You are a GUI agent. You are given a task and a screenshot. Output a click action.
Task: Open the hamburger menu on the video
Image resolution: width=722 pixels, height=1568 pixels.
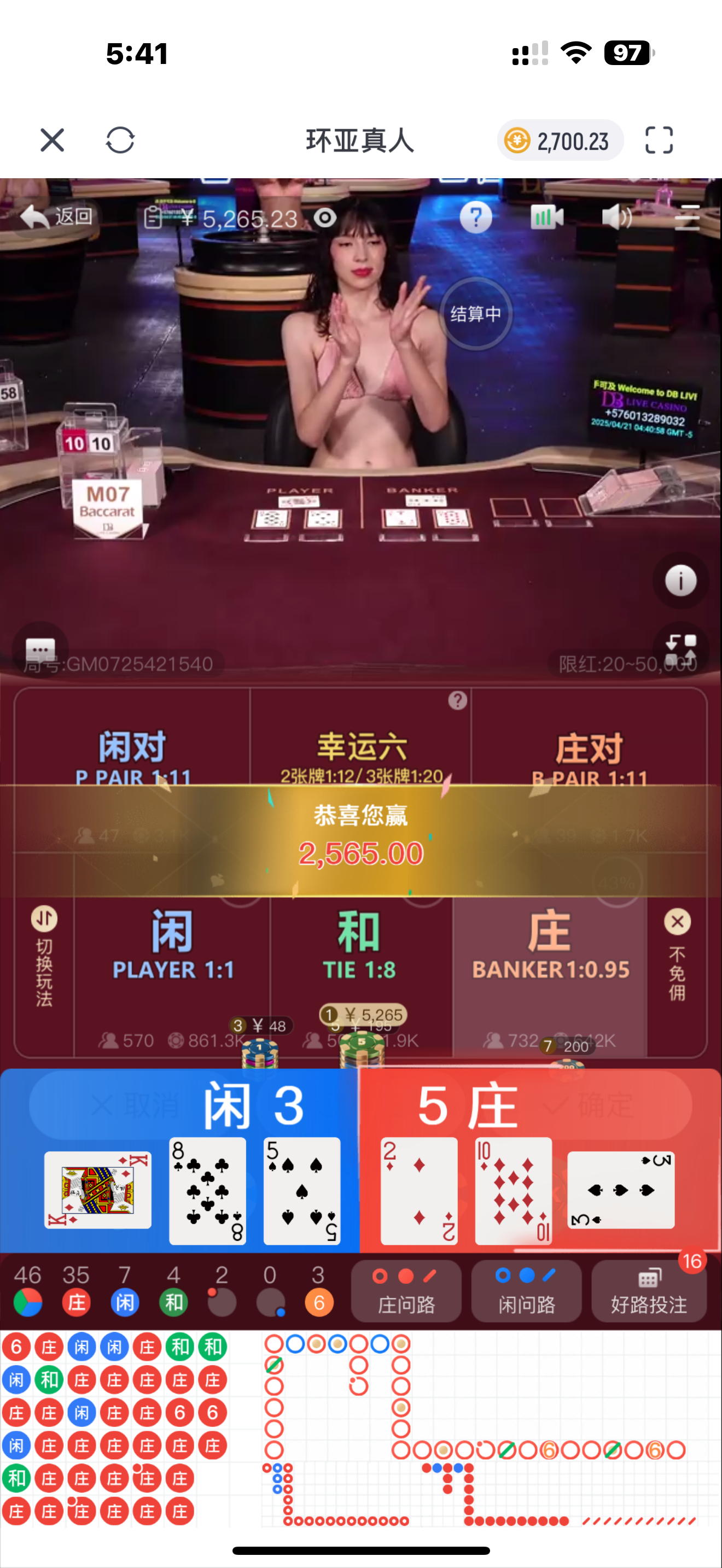686,217
